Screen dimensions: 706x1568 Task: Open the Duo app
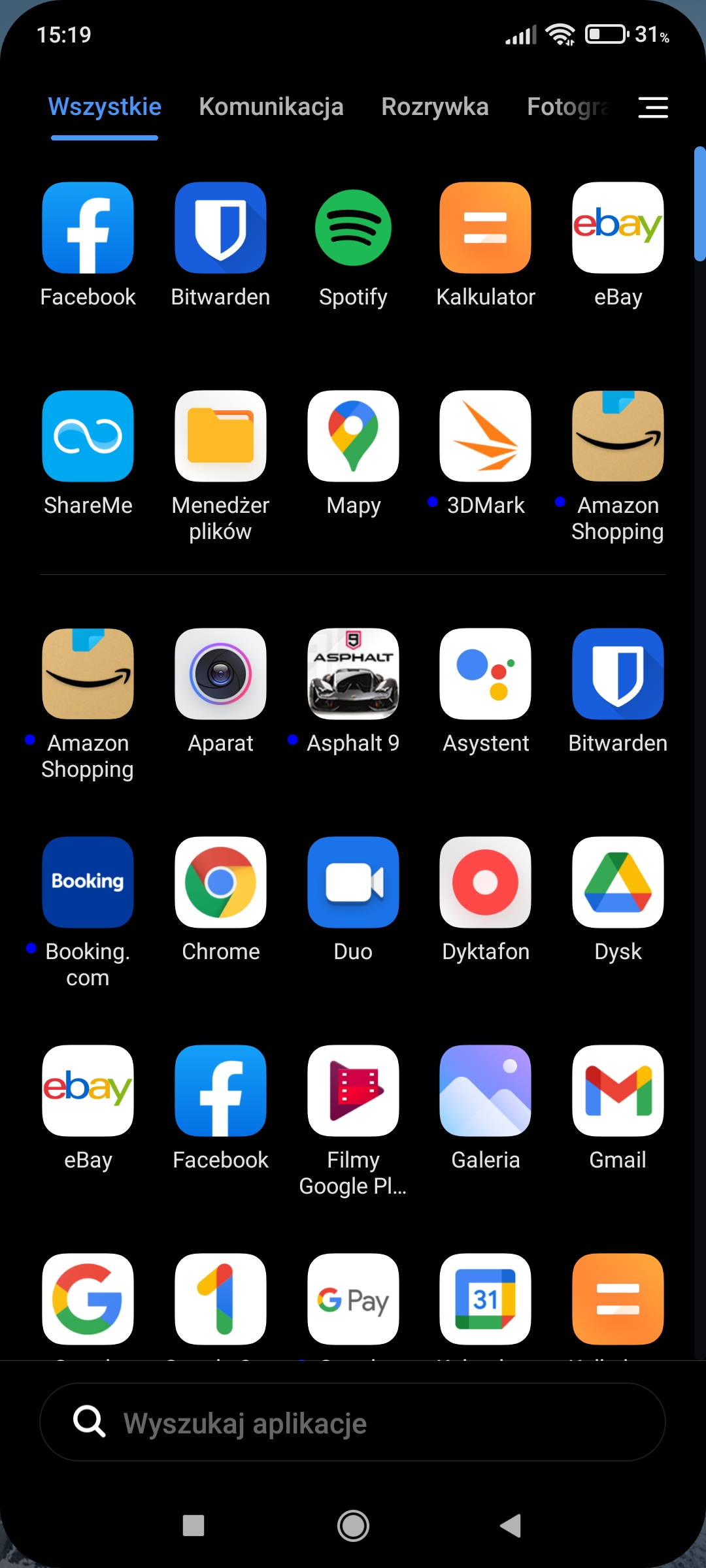click(x=353, y=883)
